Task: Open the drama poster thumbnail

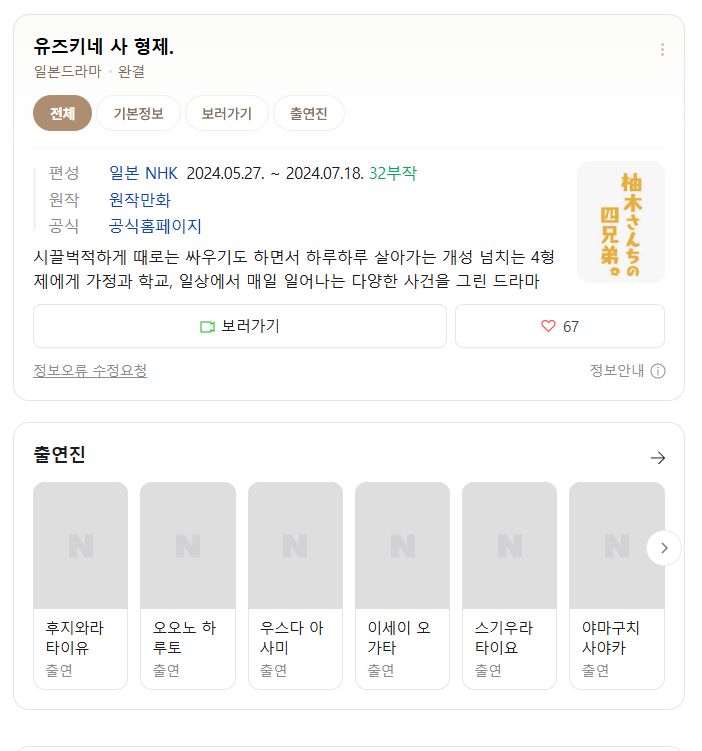Action: 620,222
